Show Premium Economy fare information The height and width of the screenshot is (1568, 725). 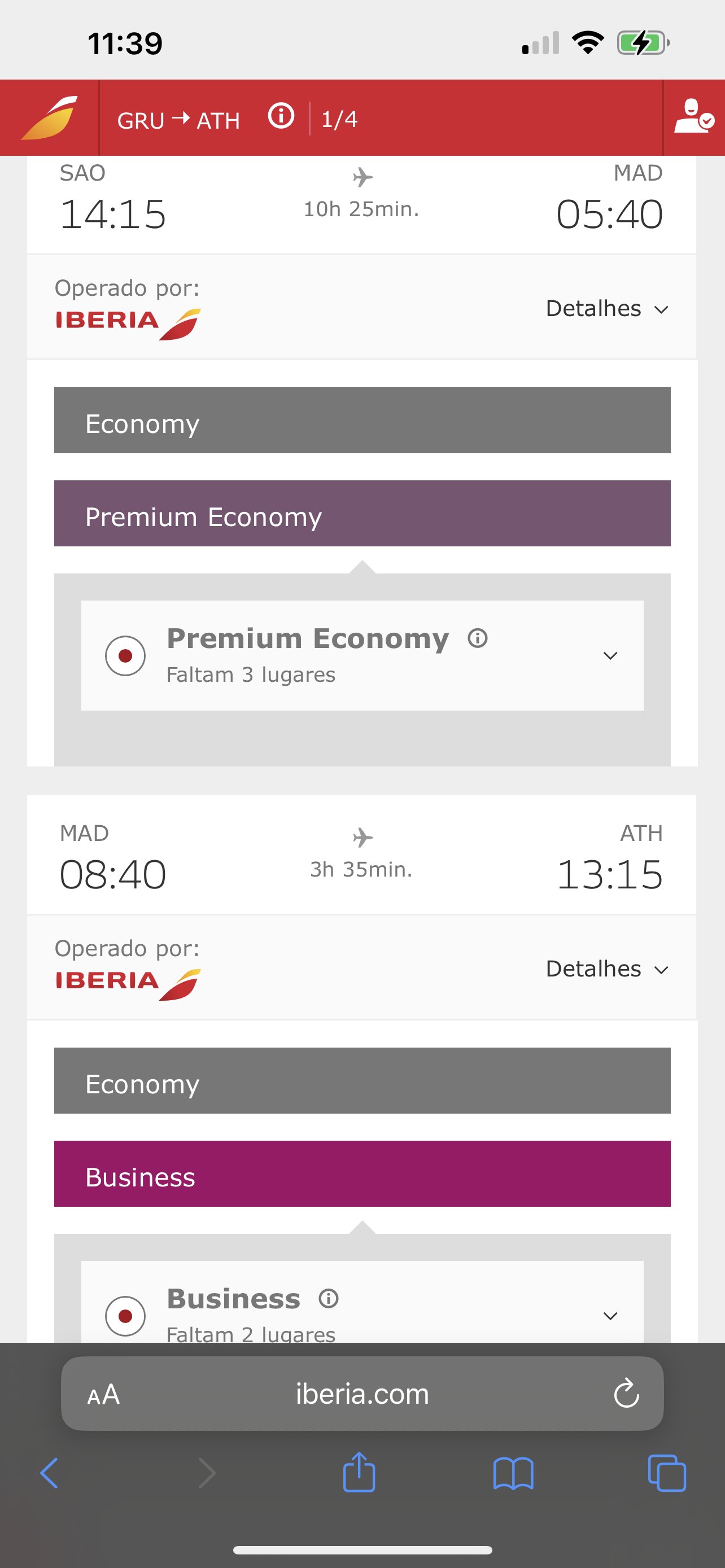coord(478,638)
